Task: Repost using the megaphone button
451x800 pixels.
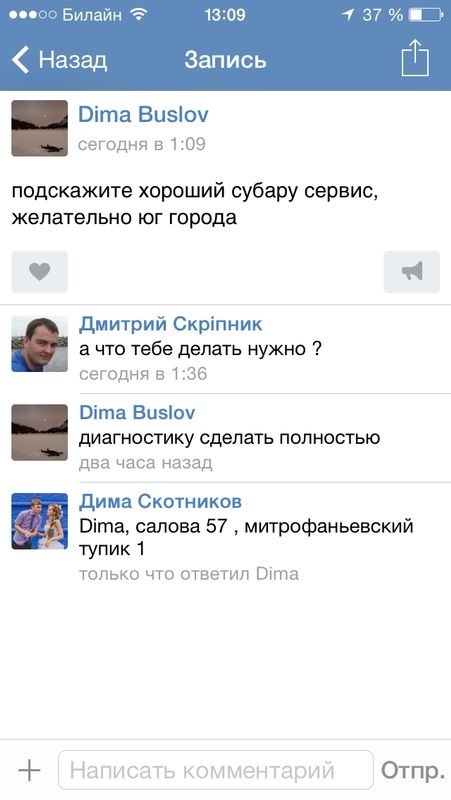Action: coord(412,272)
